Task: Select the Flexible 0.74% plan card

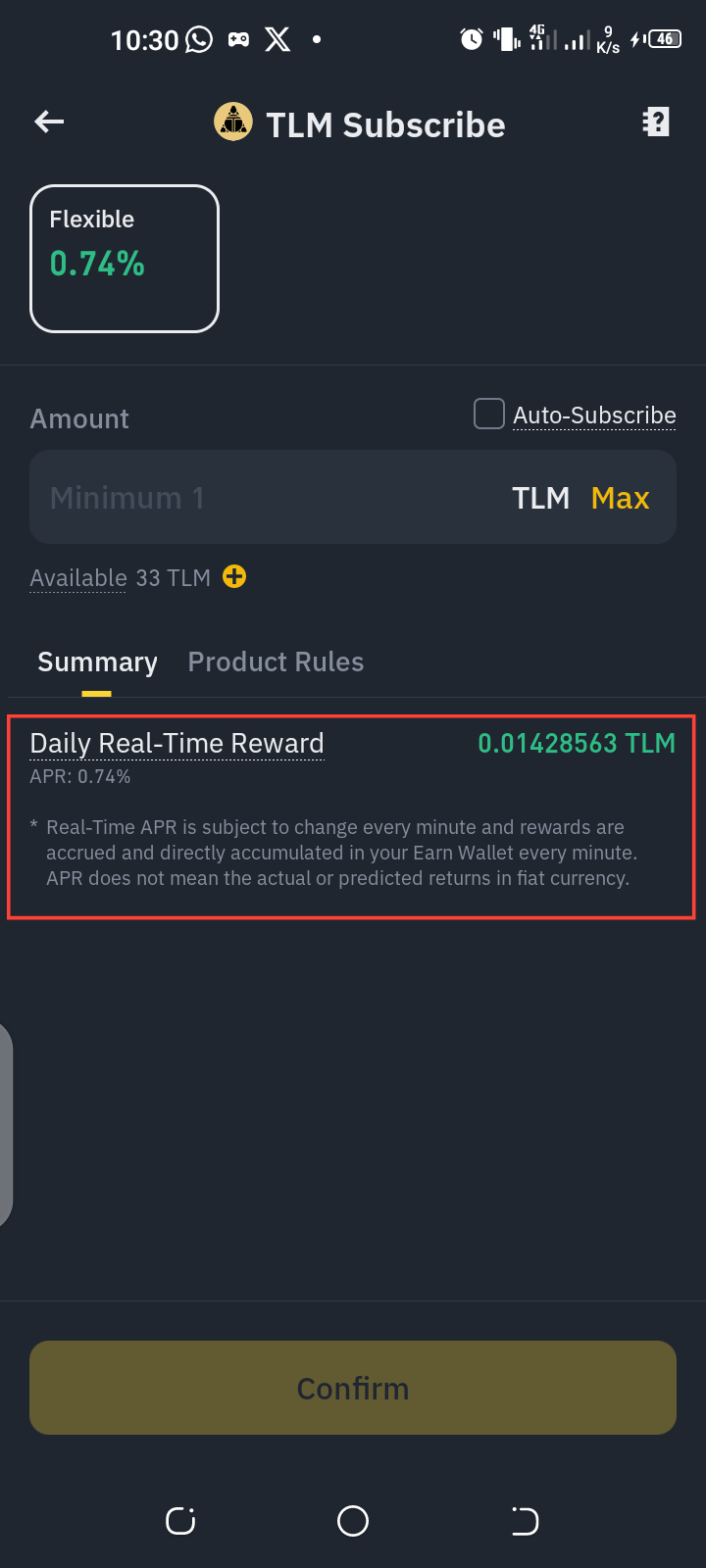Action: click(125, 259)
